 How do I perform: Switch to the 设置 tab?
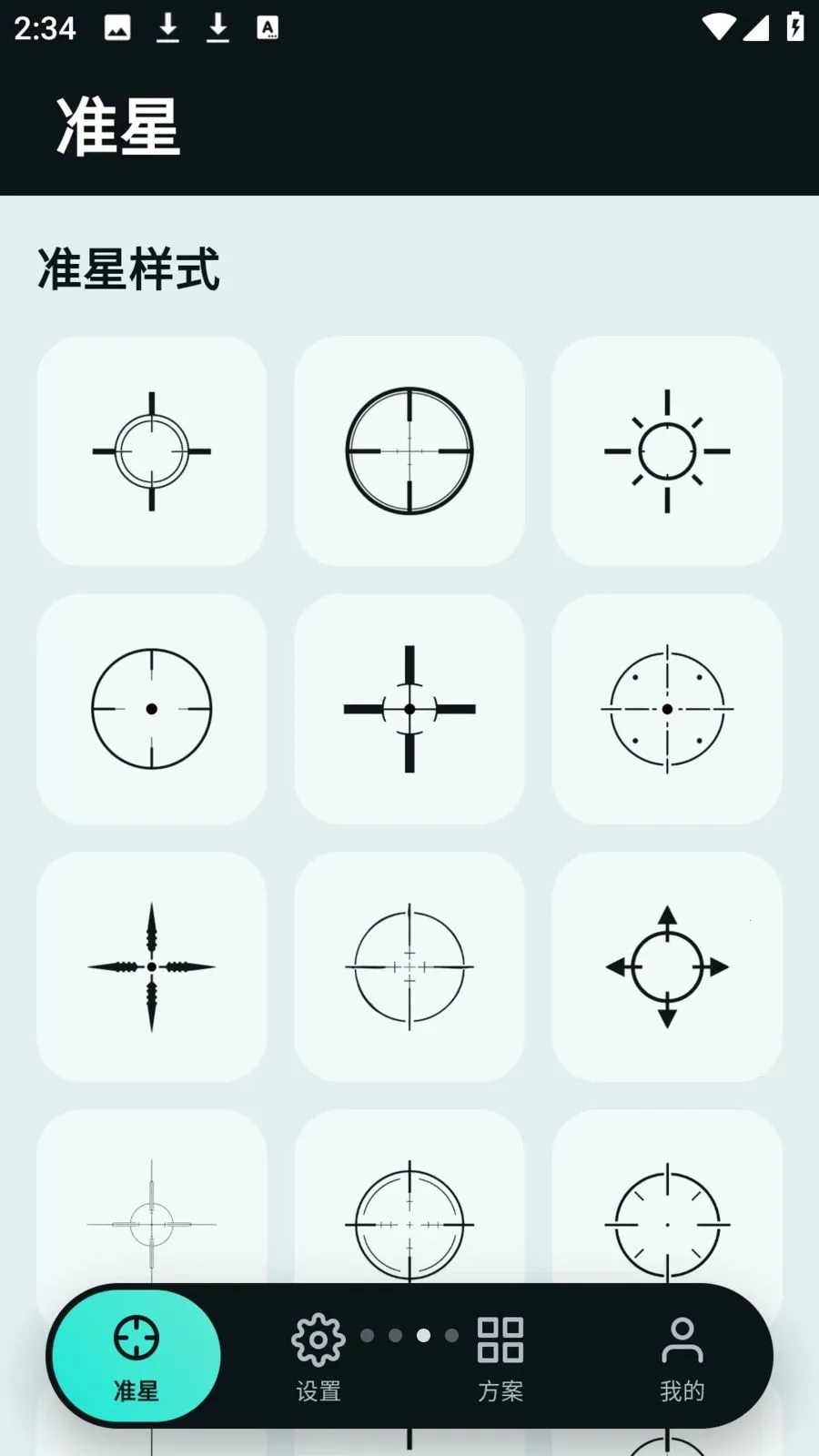click(318, 1356)
